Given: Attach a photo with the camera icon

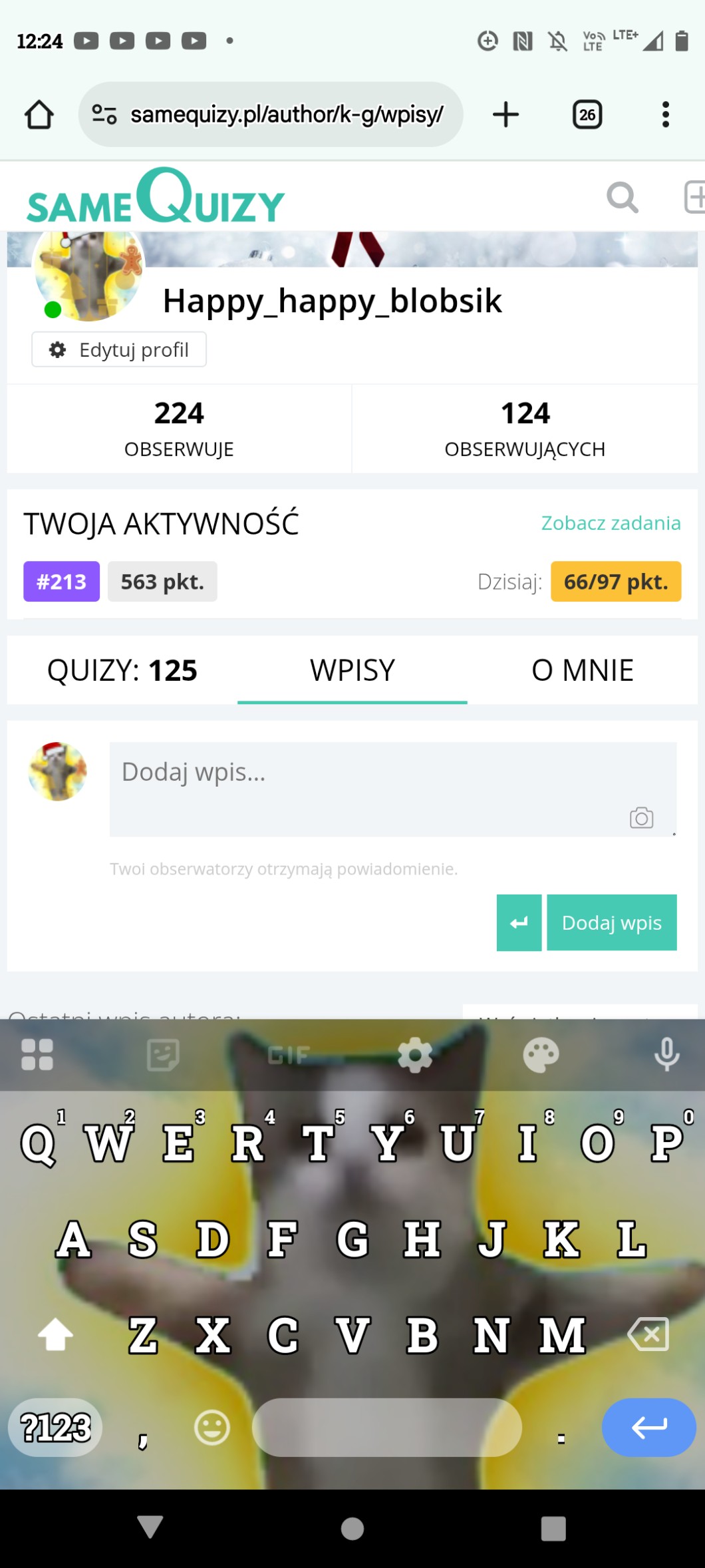Looking at the screenshot, I should click(641, 817).
